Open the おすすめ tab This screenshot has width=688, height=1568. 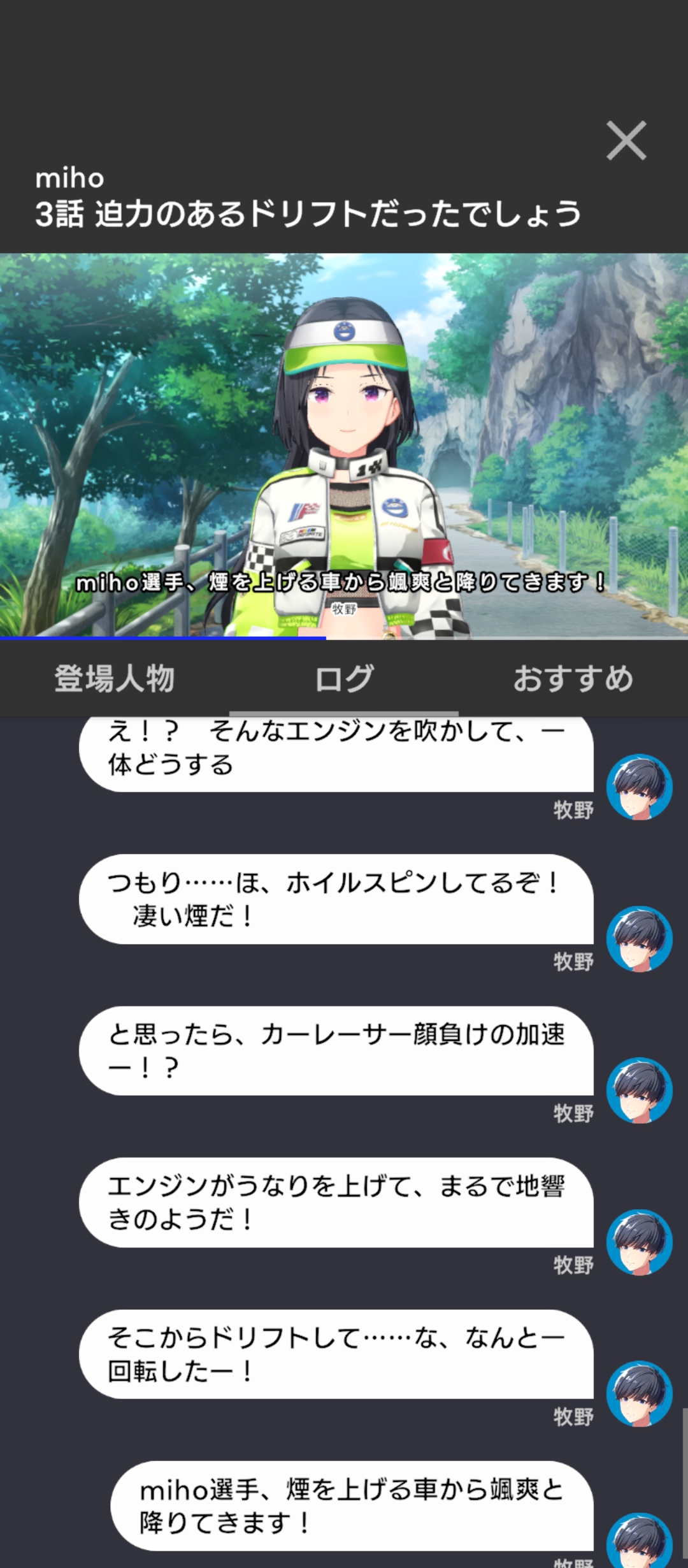(573, 678)
